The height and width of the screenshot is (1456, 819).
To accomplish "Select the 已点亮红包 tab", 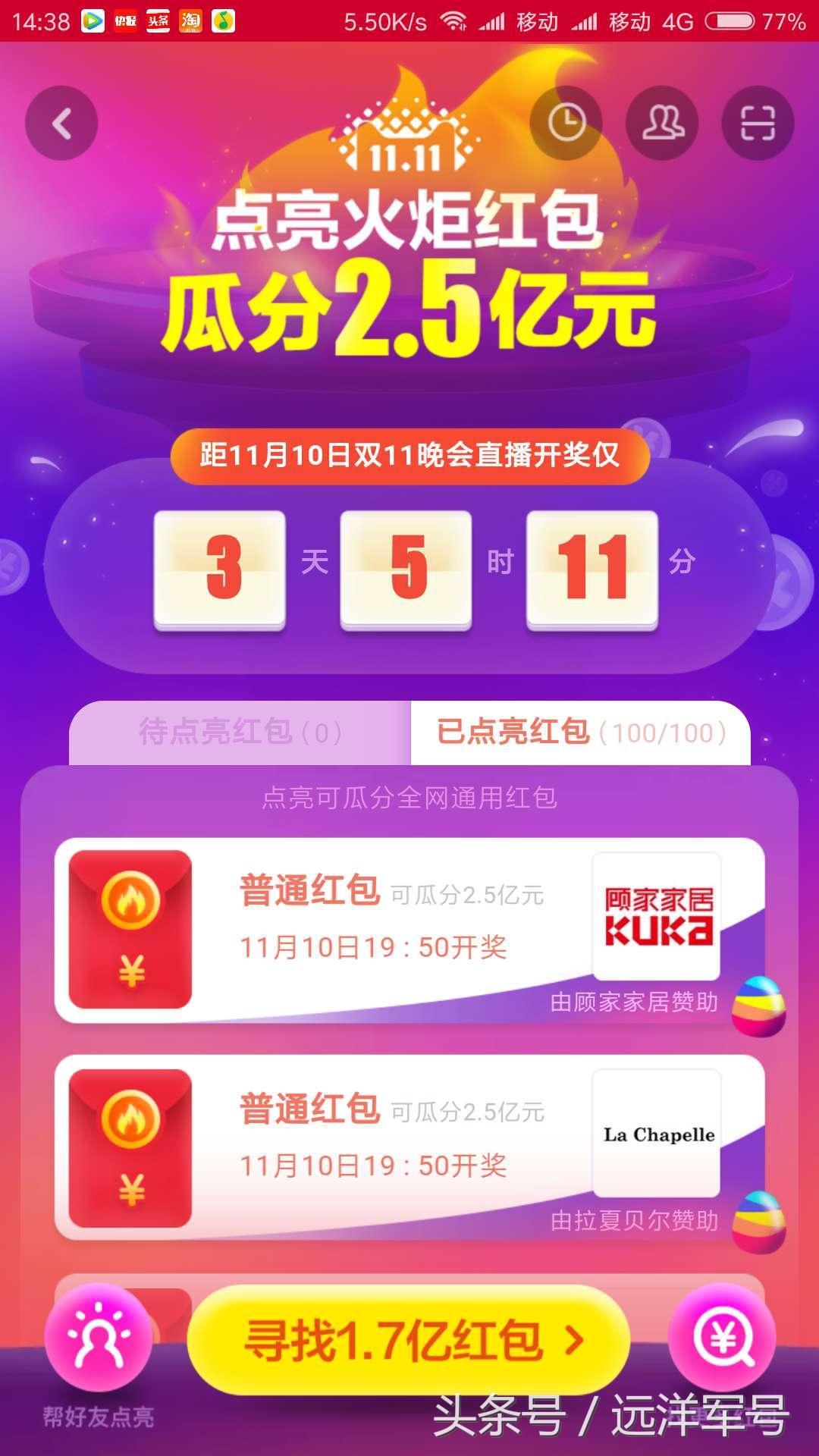I will [x=580, y=733].
